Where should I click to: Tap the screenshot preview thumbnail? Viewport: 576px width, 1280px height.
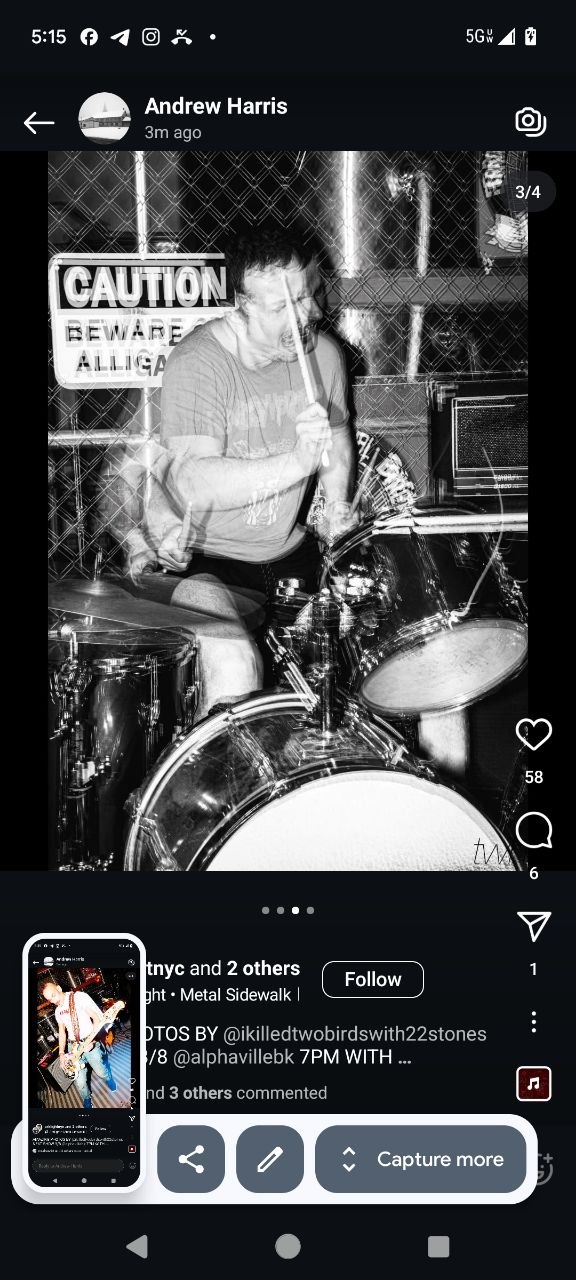[85, 1064]
